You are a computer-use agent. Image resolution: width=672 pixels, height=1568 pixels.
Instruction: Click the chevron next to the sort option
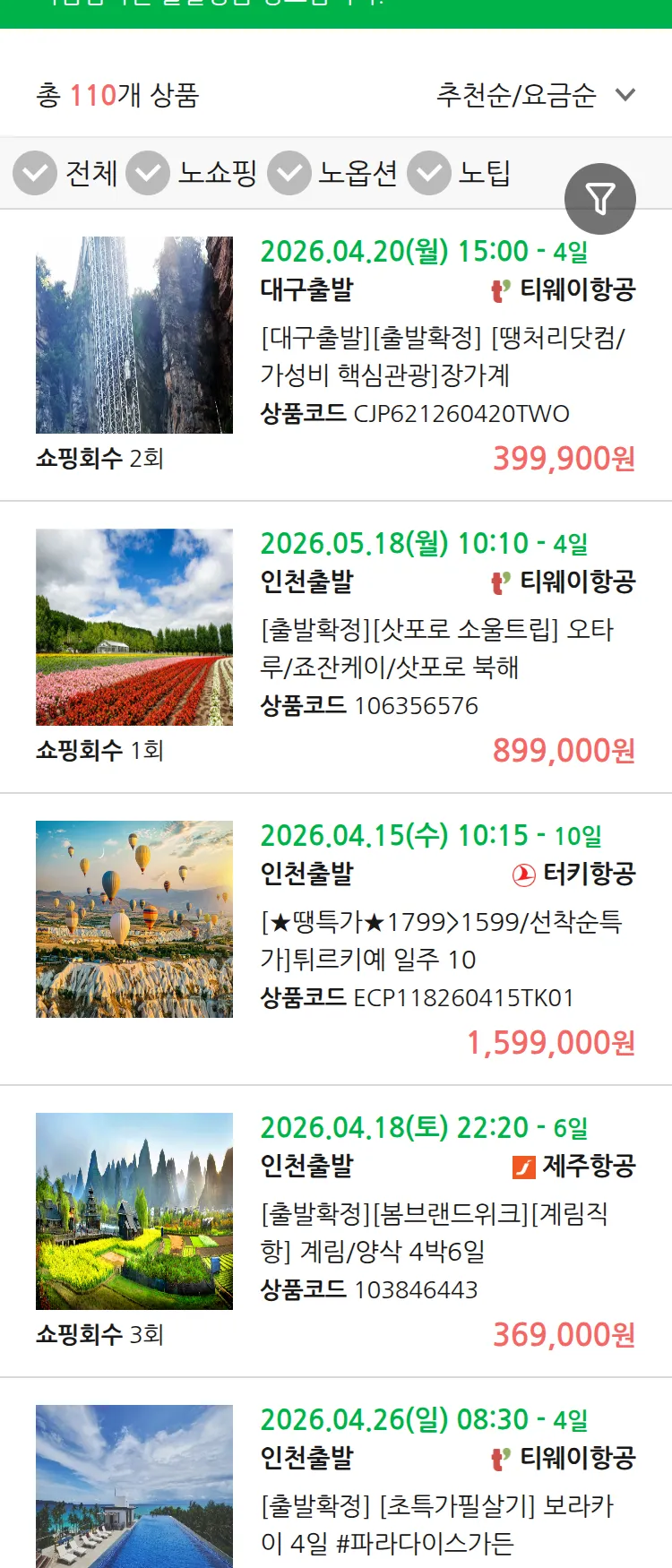tap(625, 95)
